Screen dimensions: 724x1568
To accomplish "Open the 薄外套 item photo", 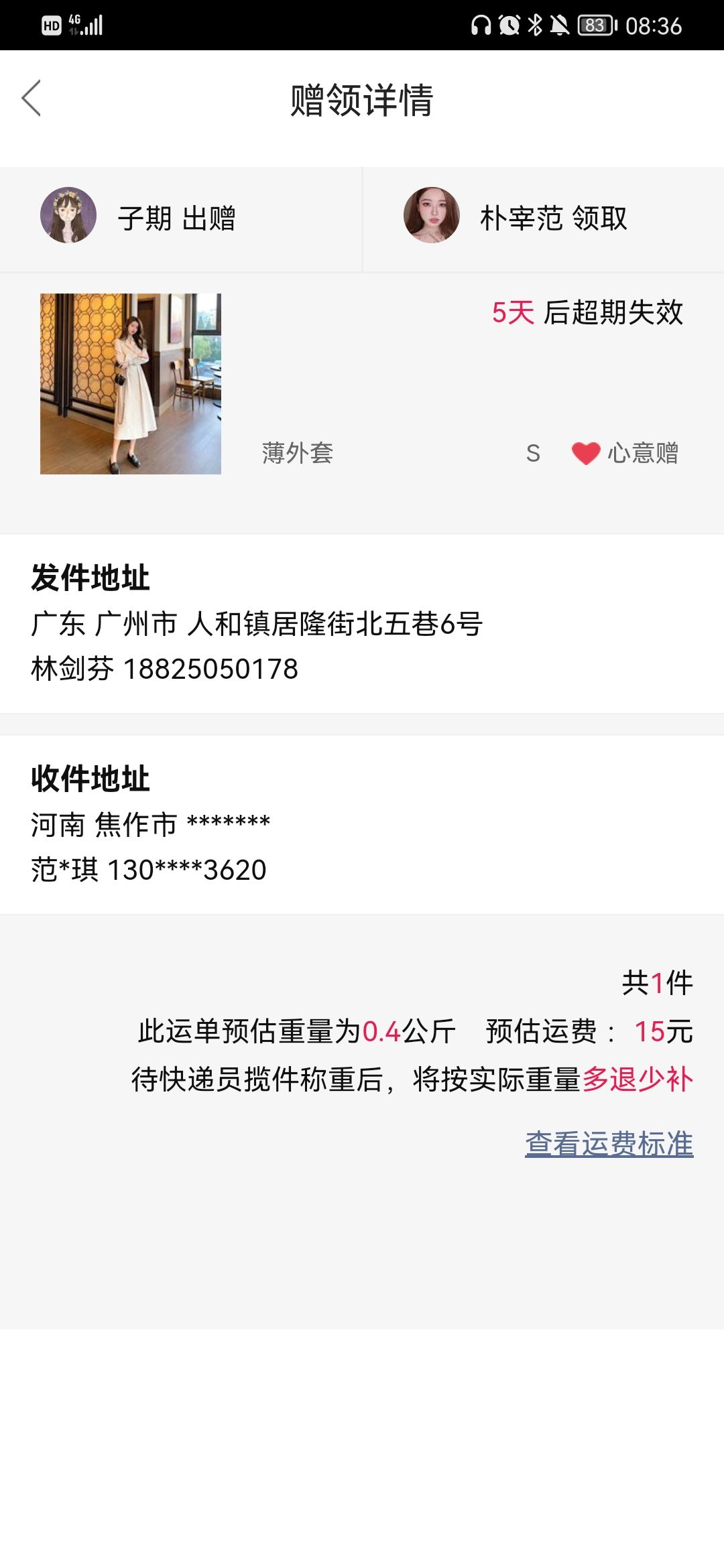I will click(x=131, y=384).
